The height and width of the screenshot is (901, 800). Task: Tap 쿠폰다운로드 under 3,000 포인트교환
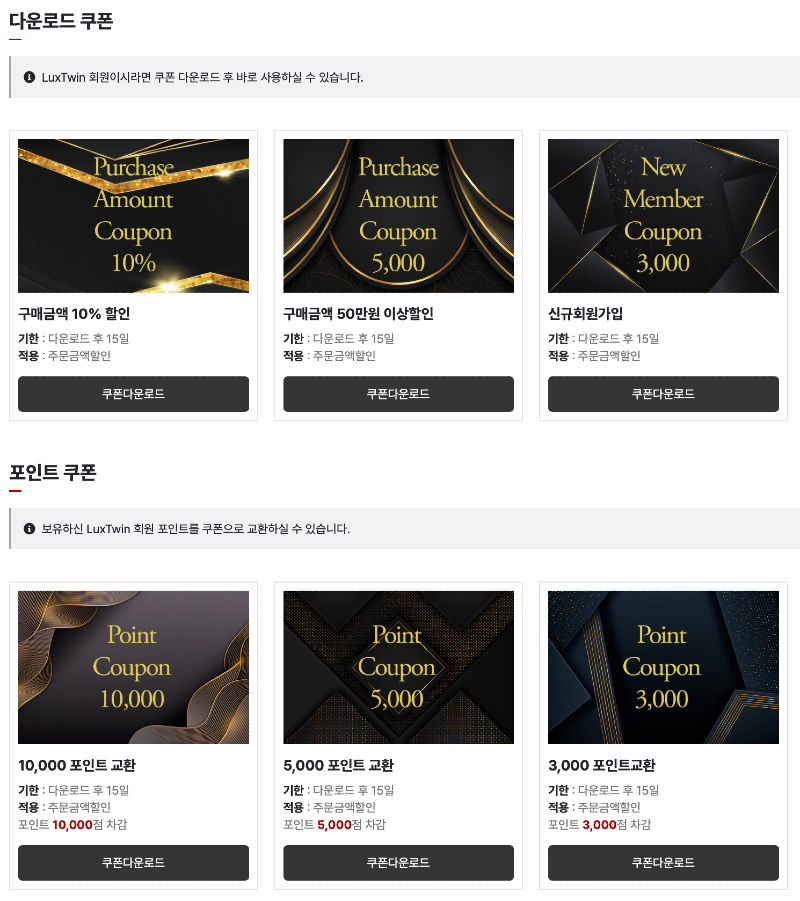coord(663,862)
